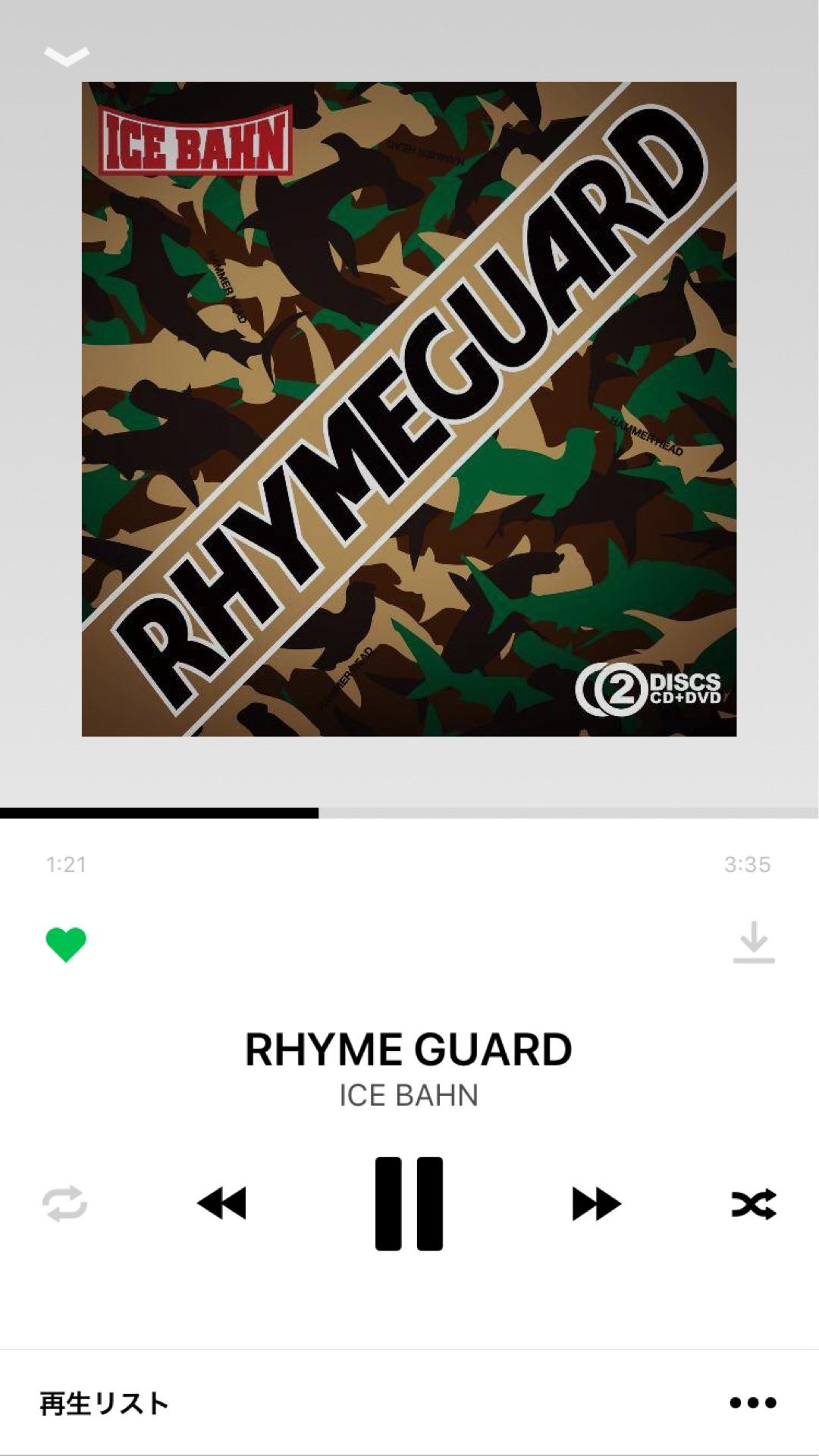Toggle shuffle playback
The image size is (819, 1456).
[753, 1203]
